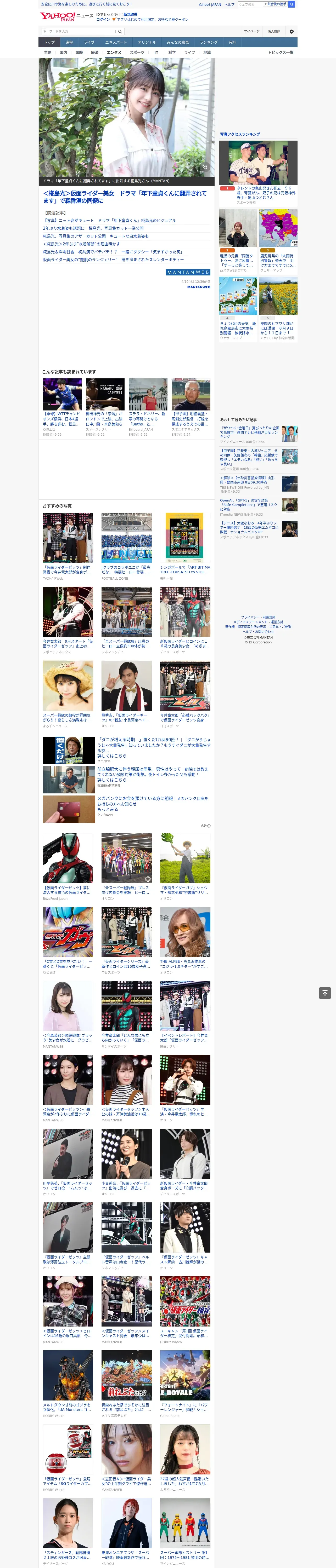Open マイページ
336x1568 pixels.
tap(251, 31)
